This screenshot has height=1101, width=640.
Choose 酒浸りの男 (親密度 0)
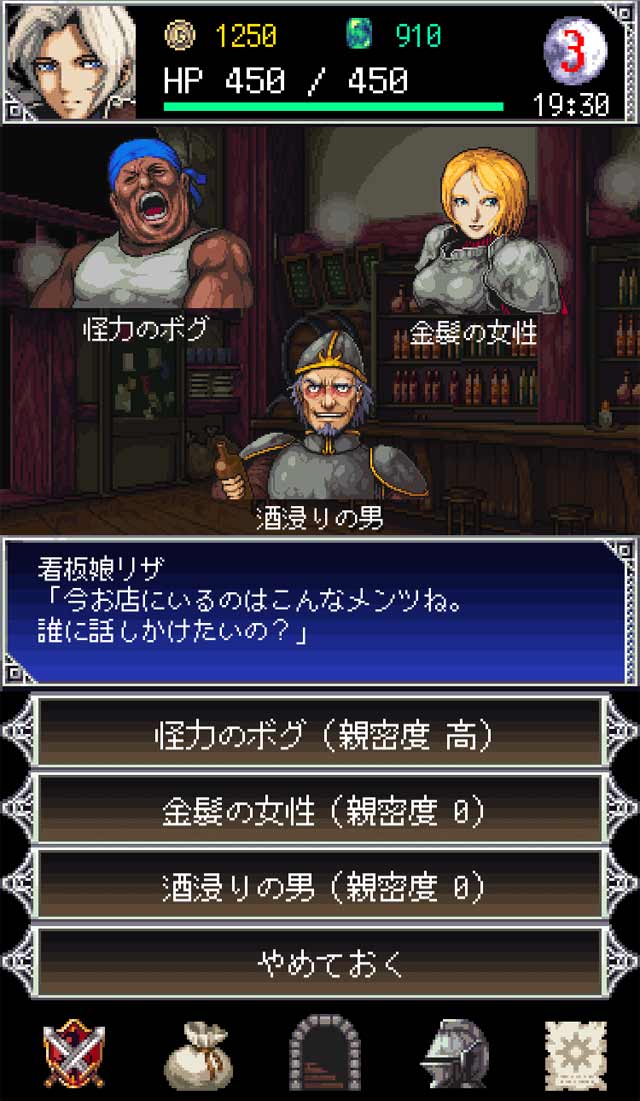click(x=320, y=886)
